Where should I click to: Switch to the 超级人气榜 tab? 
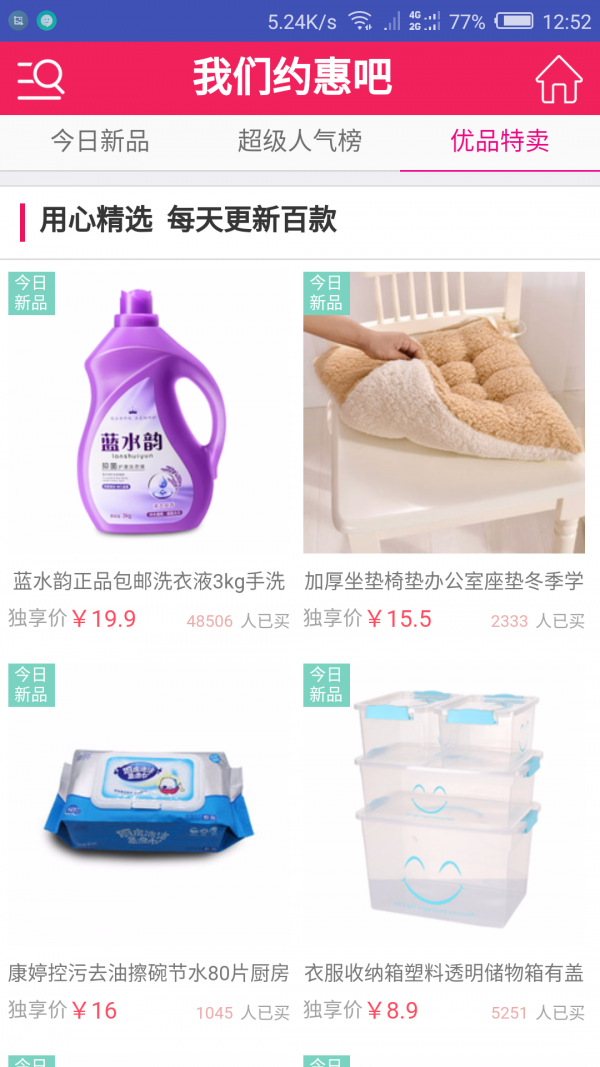click(x=299, y=141)
